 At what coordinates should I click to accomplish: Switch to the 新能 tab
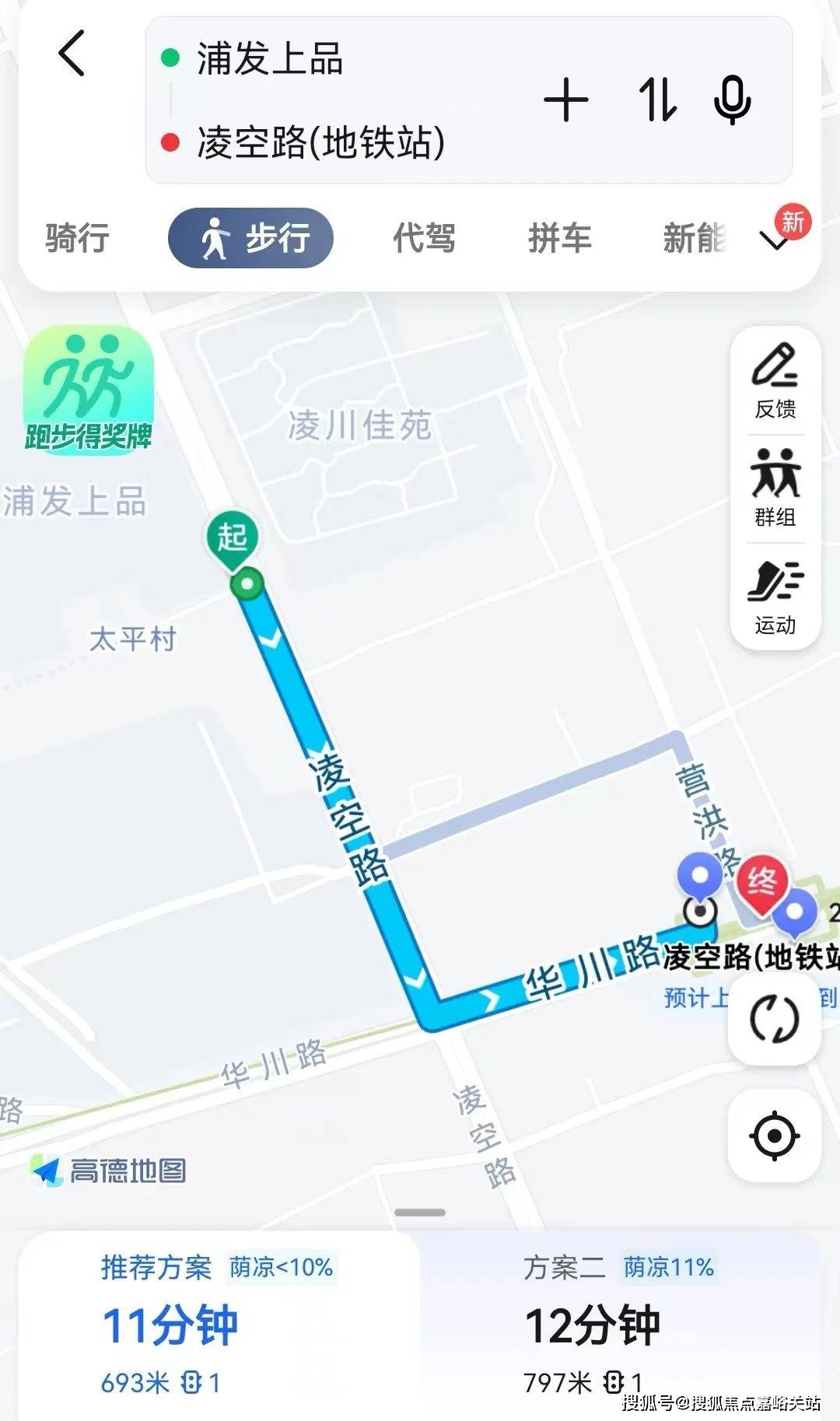694,238
